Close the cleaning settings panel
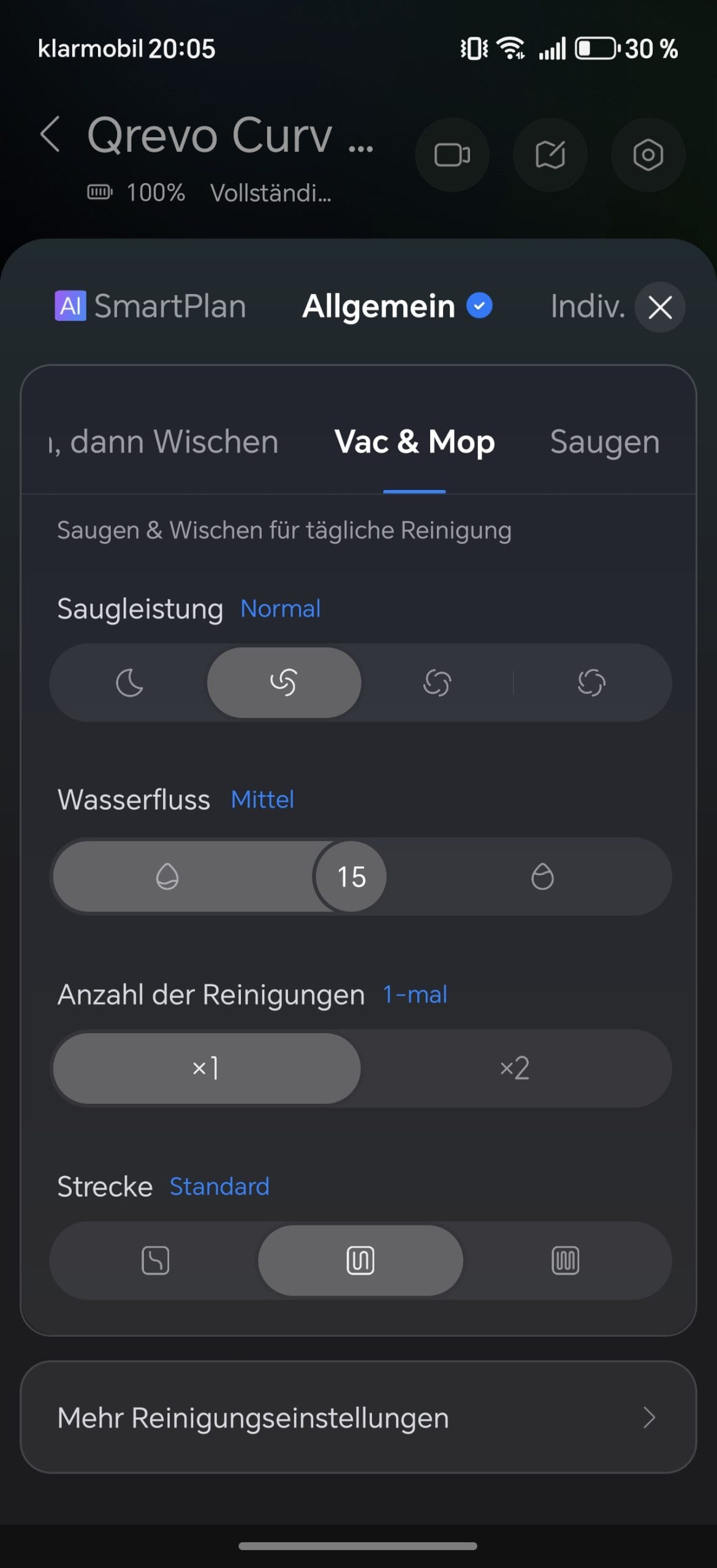This screenshot has width=717, height=1568. 660,307
